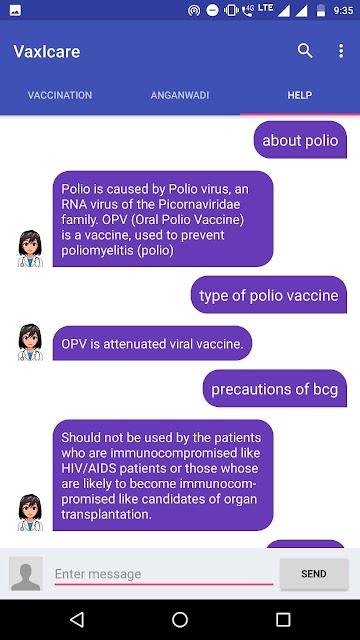This screenshot has height=640, width=360.
Task: Select the Help tab
Action: tap(300, 96)
